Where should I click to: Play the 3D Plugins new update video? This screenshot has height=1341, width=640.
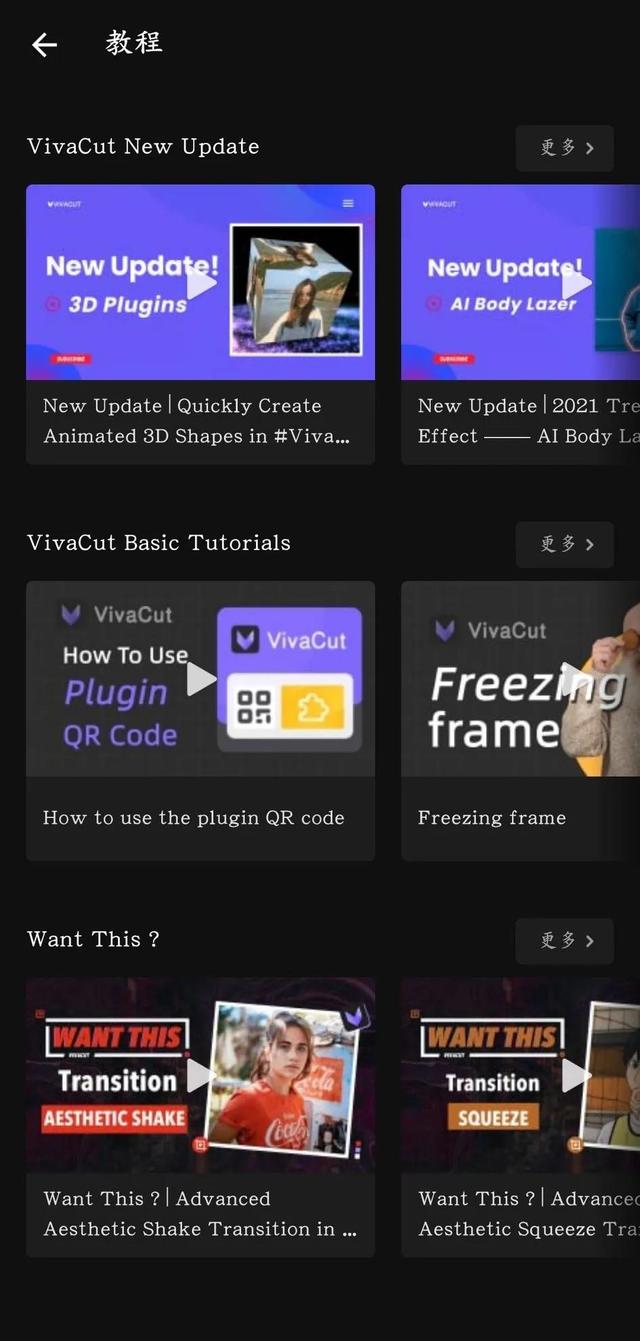pyautogui.click(x=201, y=283)
